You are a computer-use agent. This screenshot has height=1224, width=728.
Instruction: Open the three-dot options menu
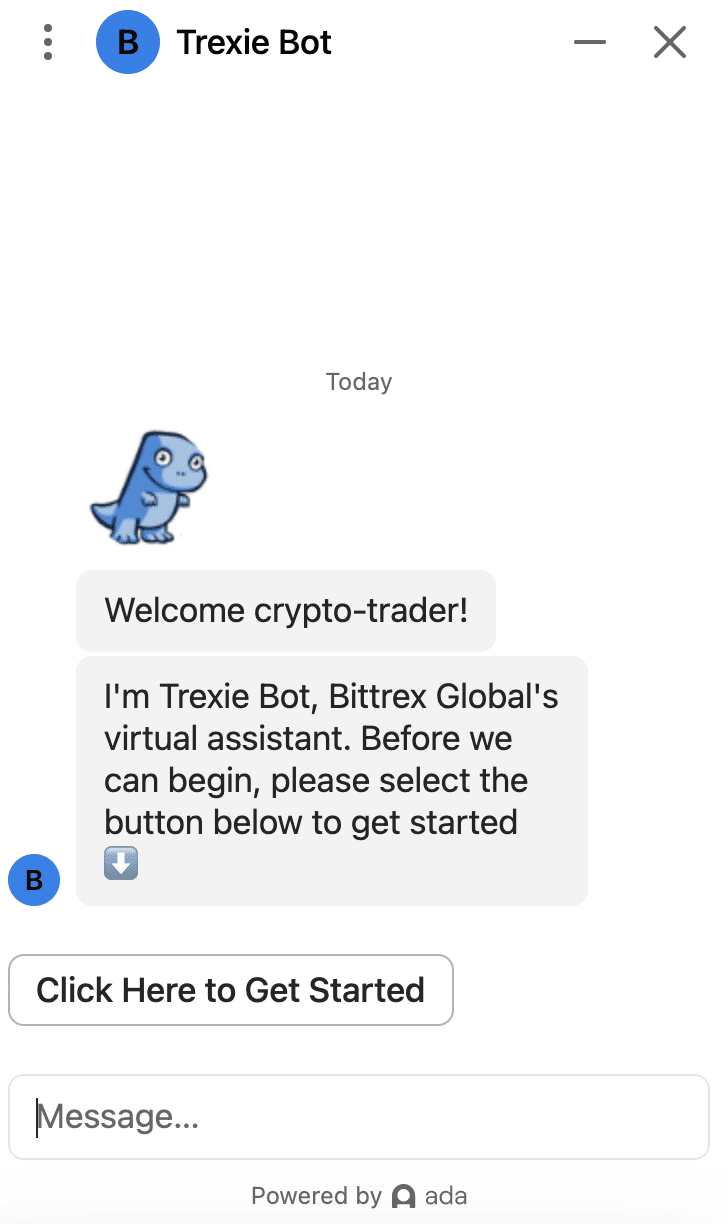[x=48, y=42]
